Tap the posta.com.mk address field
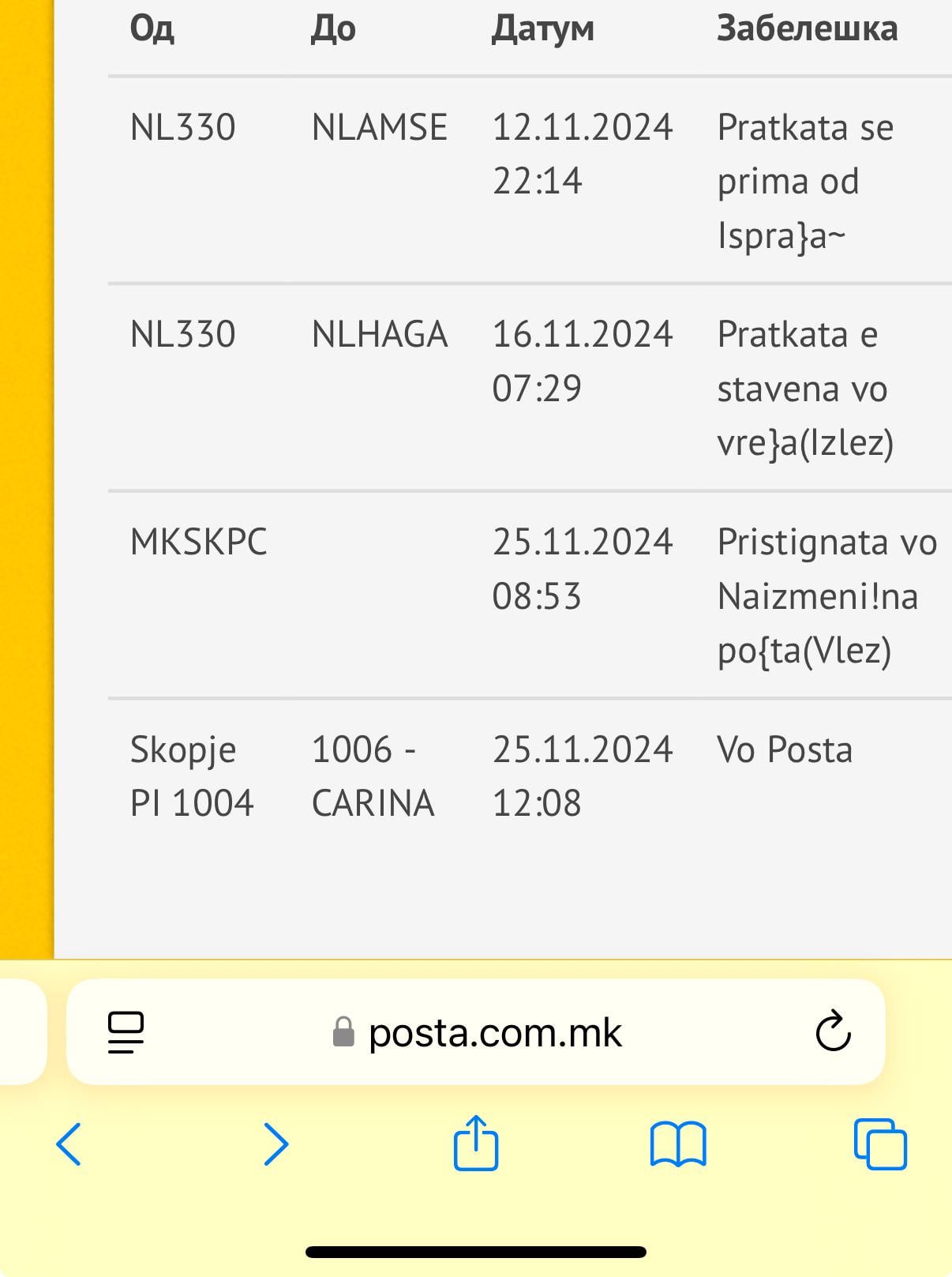 click(x=477, y=1032)
